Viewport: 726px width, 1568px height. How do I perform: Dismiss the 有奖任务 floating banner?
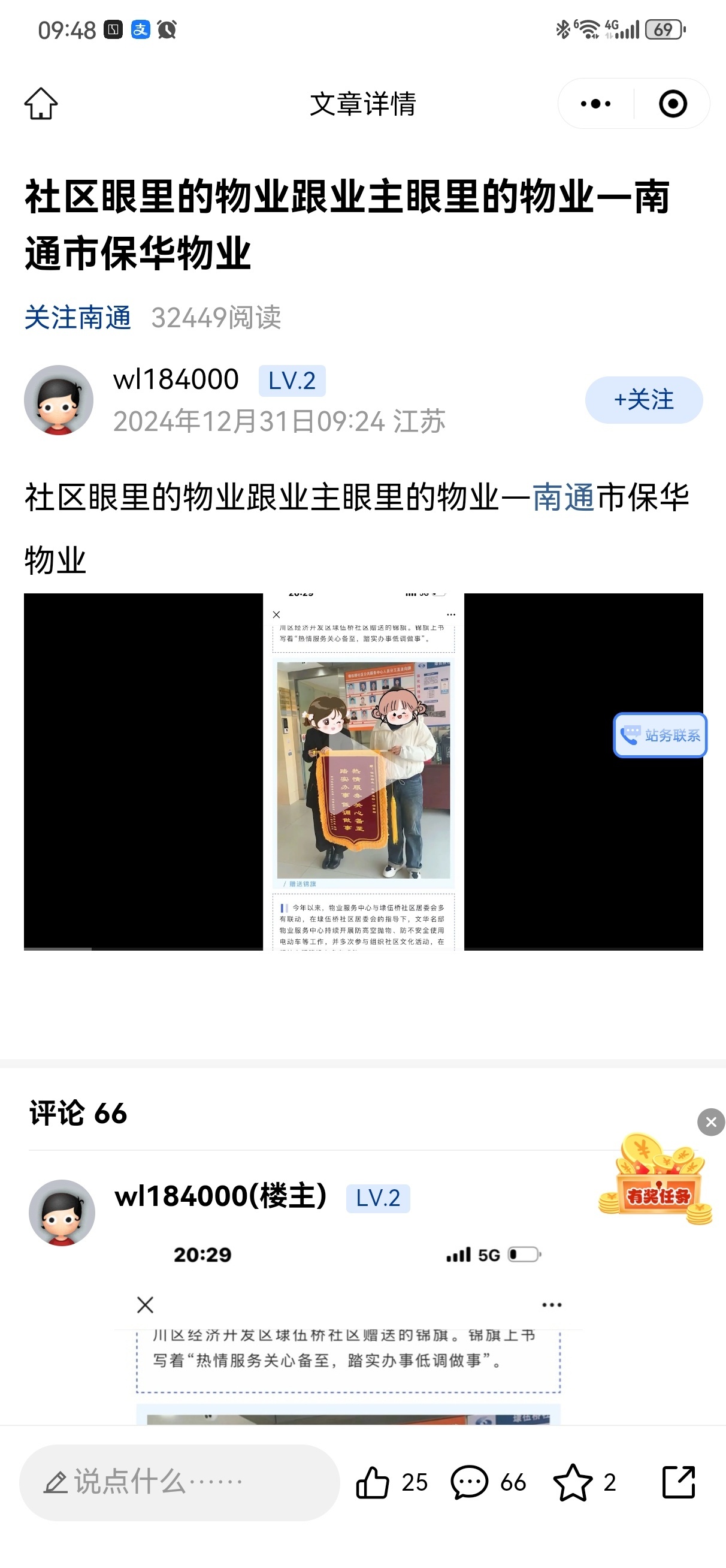711,1122
